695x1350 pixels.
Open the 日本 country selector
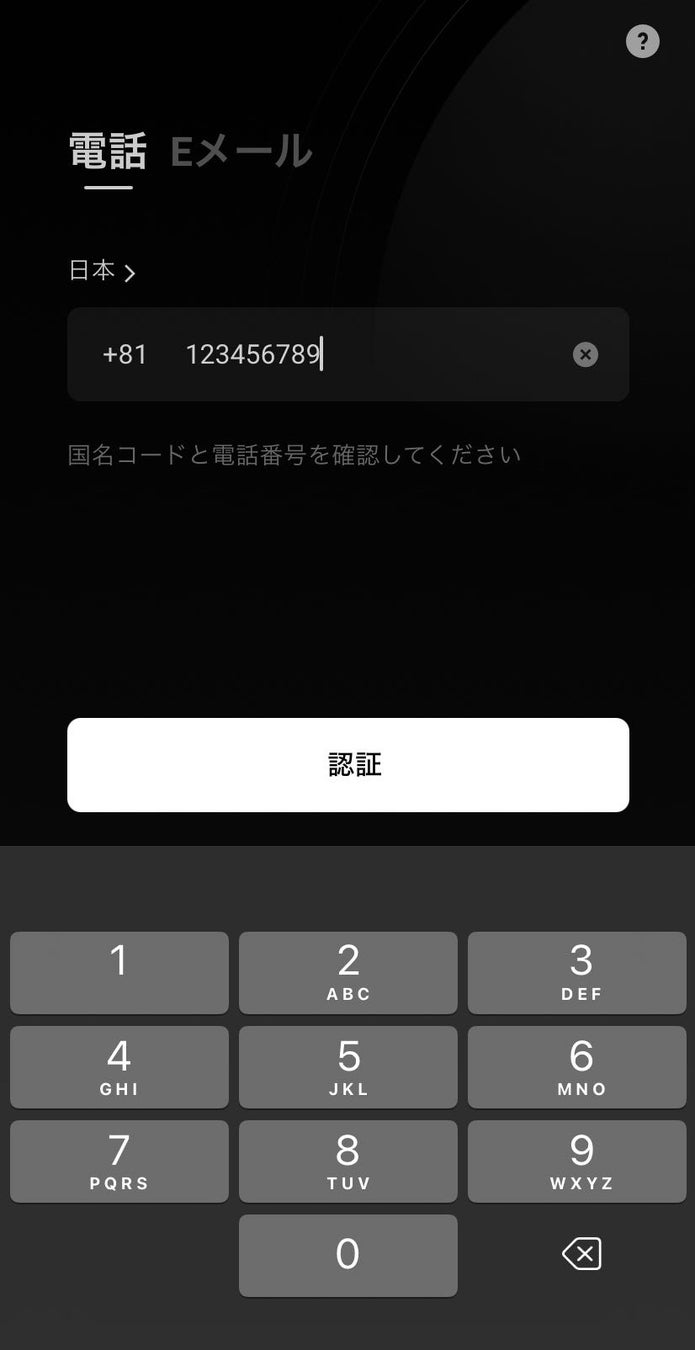pos(101,271)
